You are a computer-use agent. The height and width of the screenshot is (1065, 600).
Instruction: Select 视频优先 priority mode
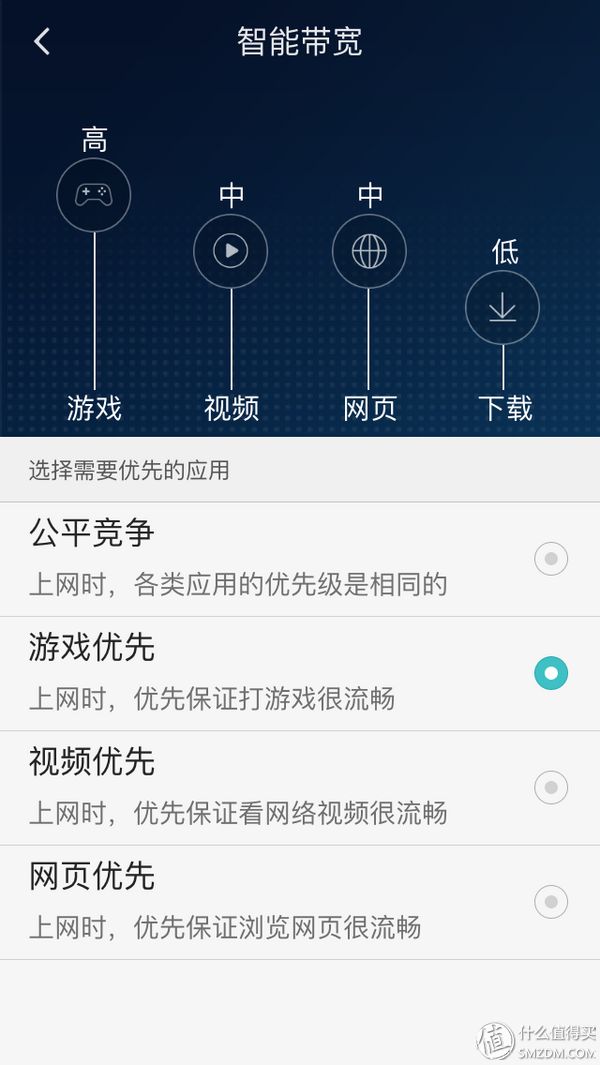click(550, 788)
